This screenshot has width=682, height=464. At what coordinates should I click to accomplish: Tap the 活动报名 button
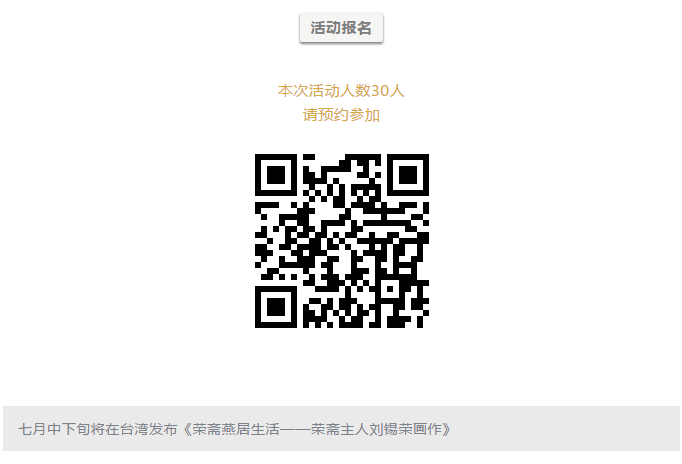click(341, 28)
